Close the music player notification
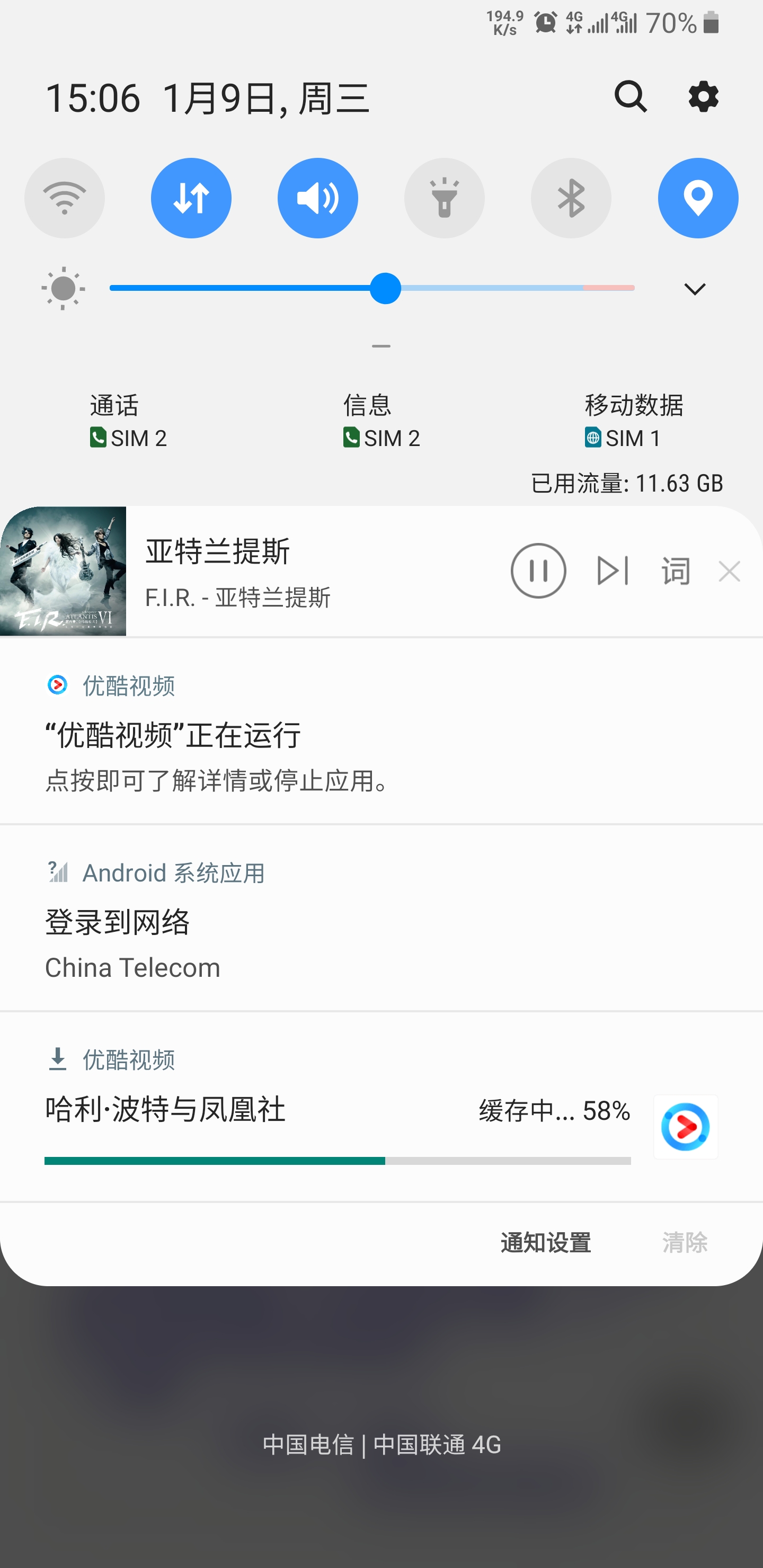 (729, 571)
